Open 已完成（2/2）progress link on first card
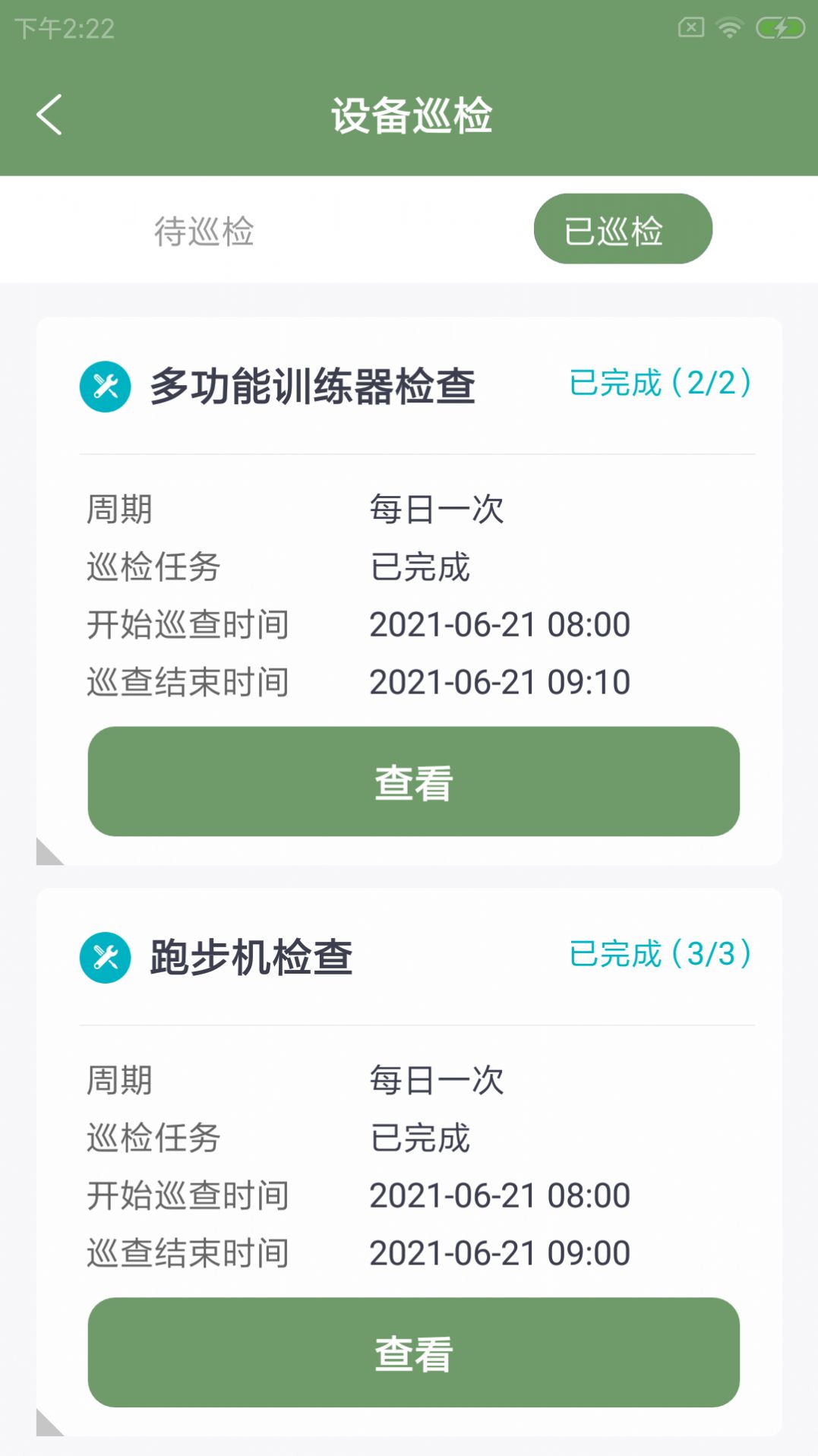This screenshot has width=818, height=1456. [659, 386]
